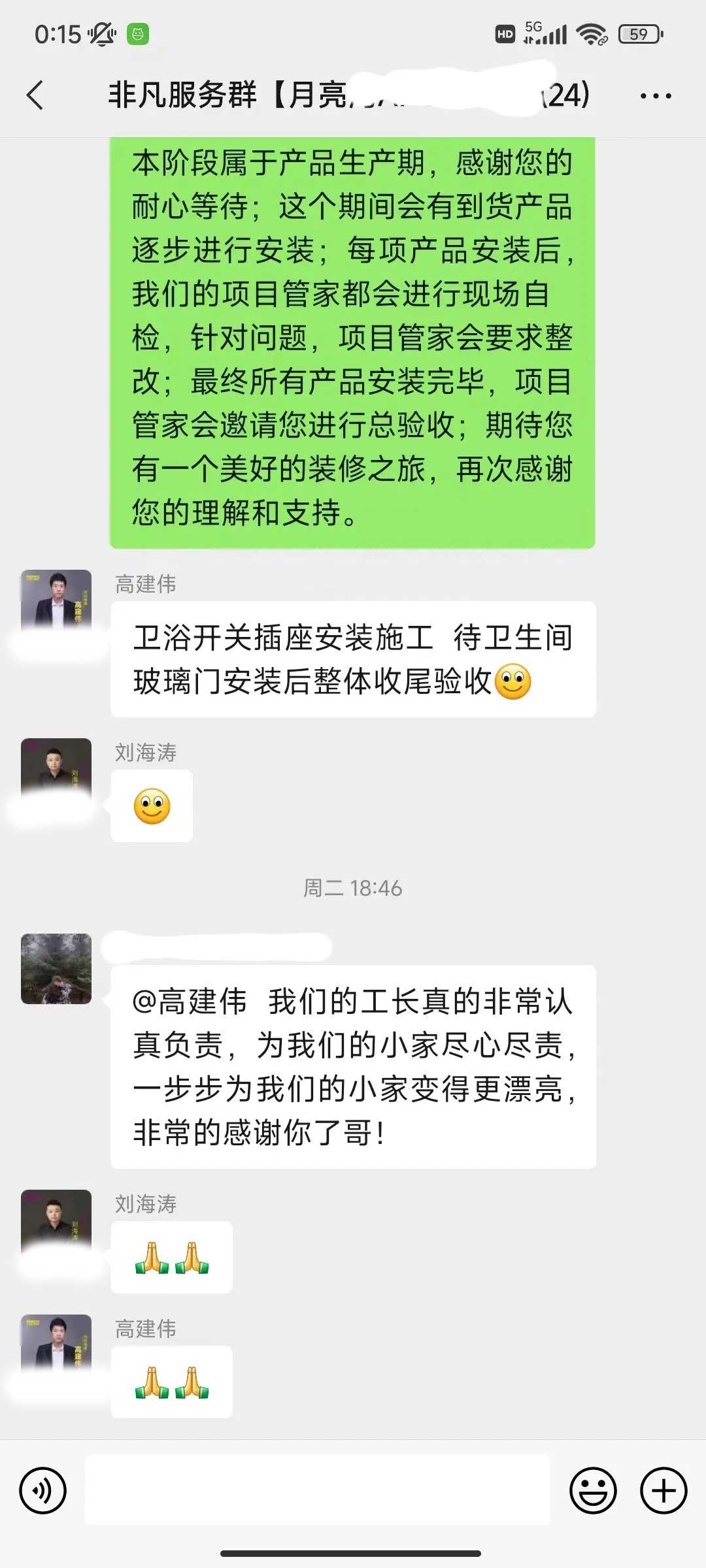View profile of the member thanking 高建伟
This screenshot has height=1568, width=706.
tap(56, 968)
